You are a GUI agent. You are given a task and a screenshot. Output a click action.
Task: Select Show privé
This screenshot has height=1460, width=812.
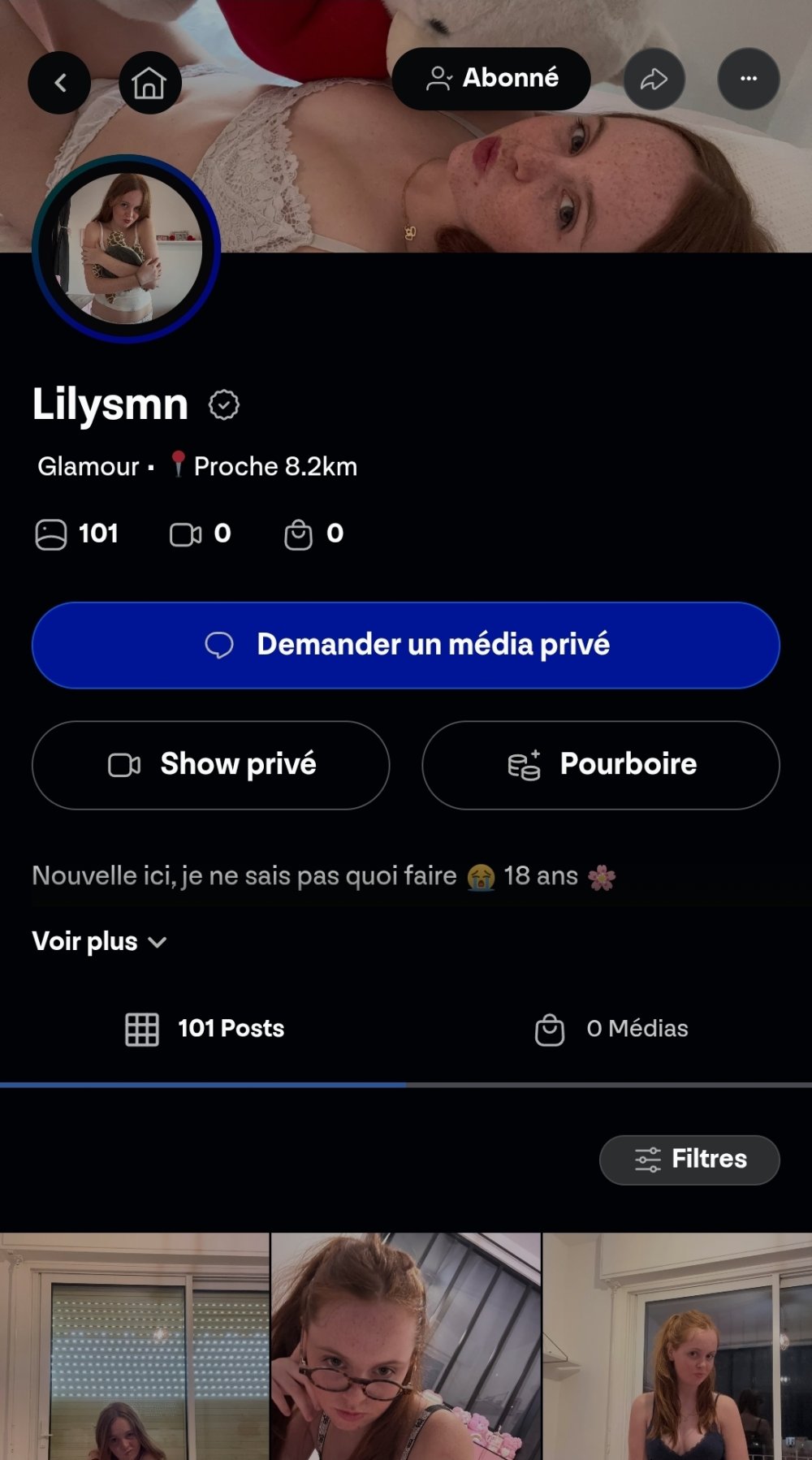[x=211, y=764]
